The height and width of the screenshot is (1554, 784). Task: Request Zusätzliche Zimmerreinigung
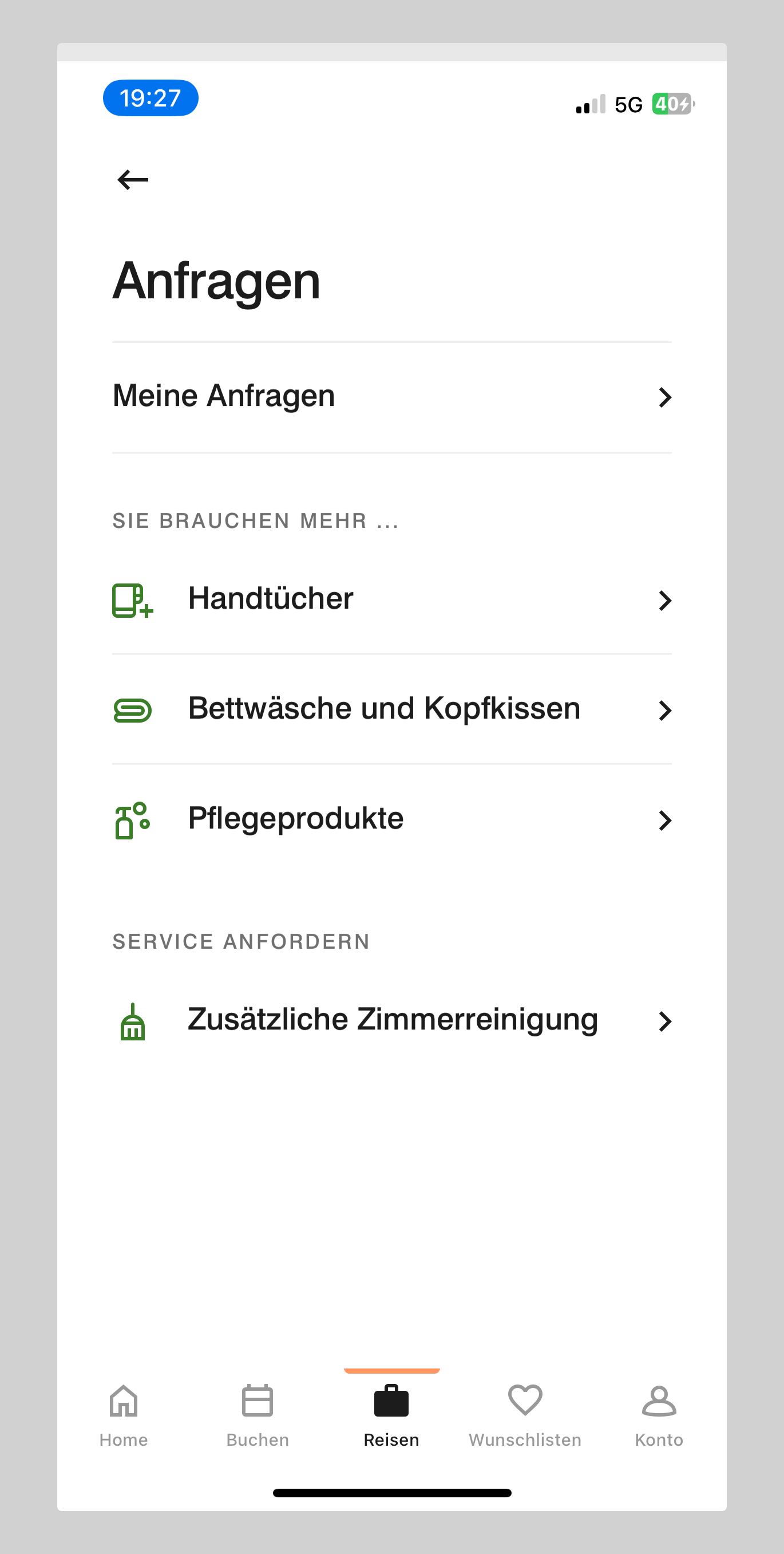point(392,1021)
